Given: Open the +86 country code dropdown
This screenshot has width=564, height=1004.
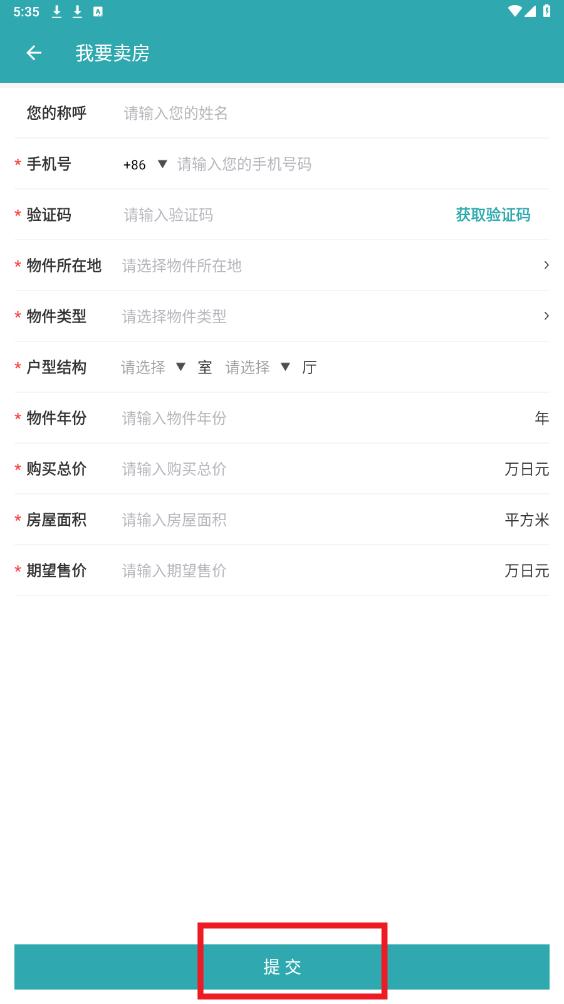Looking at the screenshot, I should click(145, 165).
